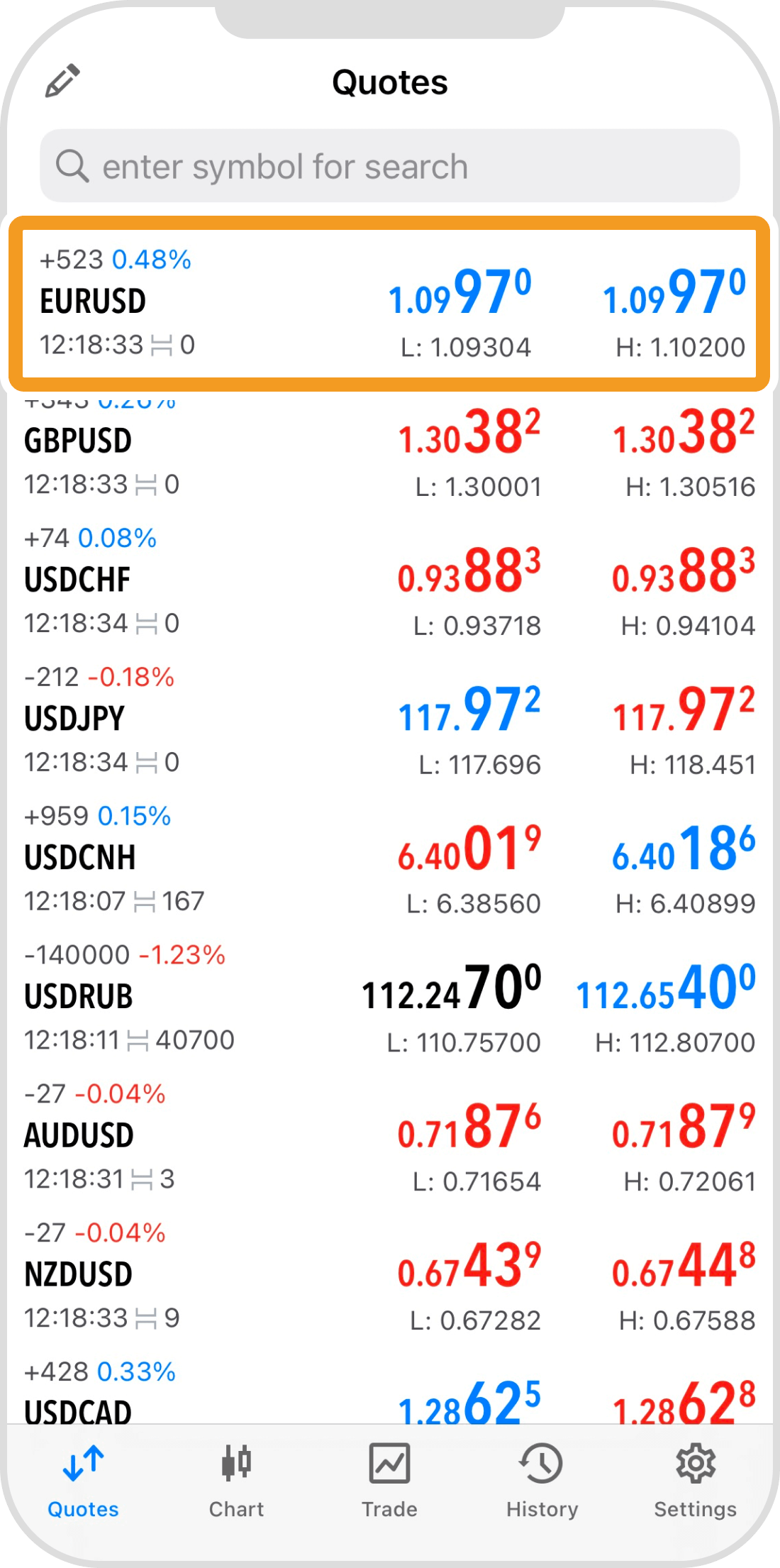Viewport: 780px width, 1568px height.
Task: Select the Quotes tab
Action: tap(83, 1479)
